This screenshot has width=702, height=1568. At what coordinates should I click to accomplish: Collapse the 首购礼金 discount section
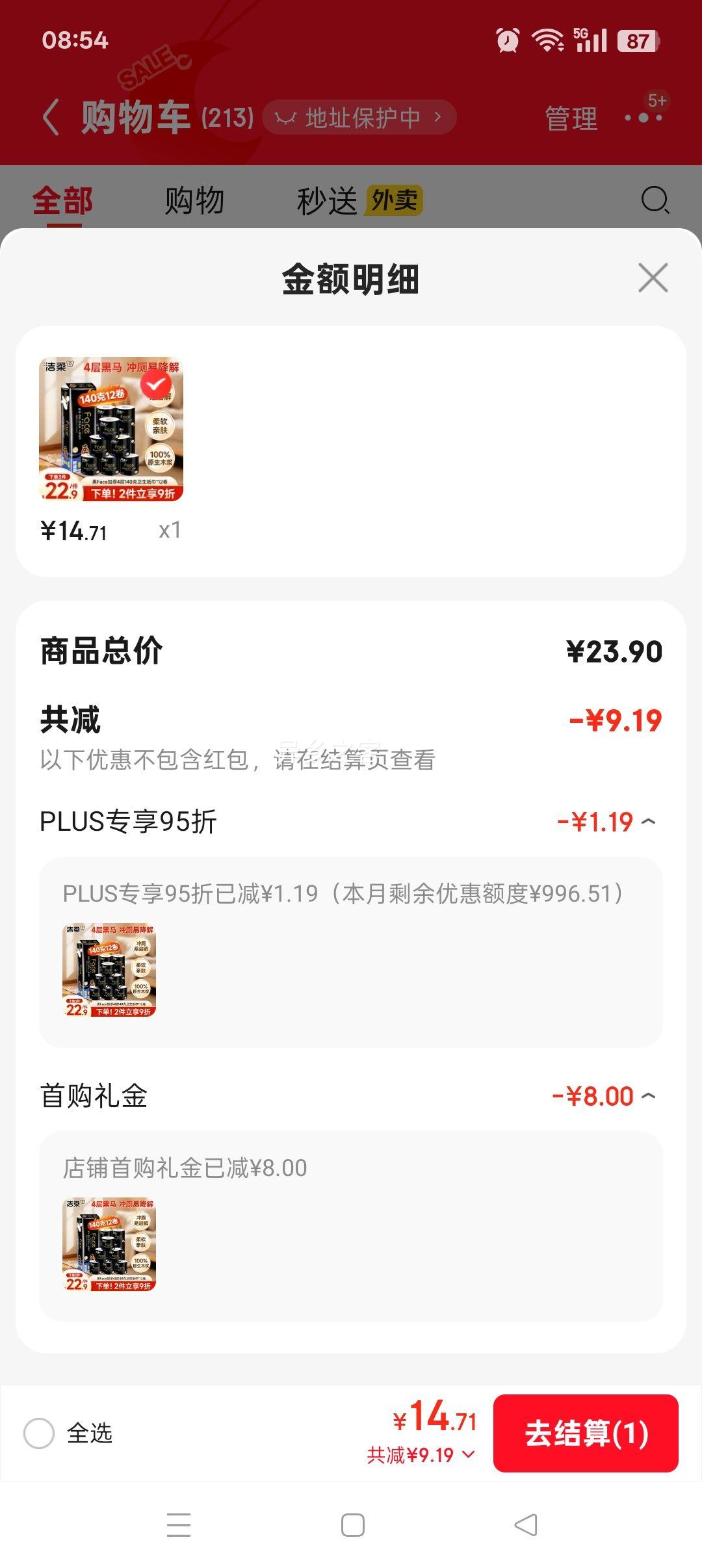[648, 1096]
